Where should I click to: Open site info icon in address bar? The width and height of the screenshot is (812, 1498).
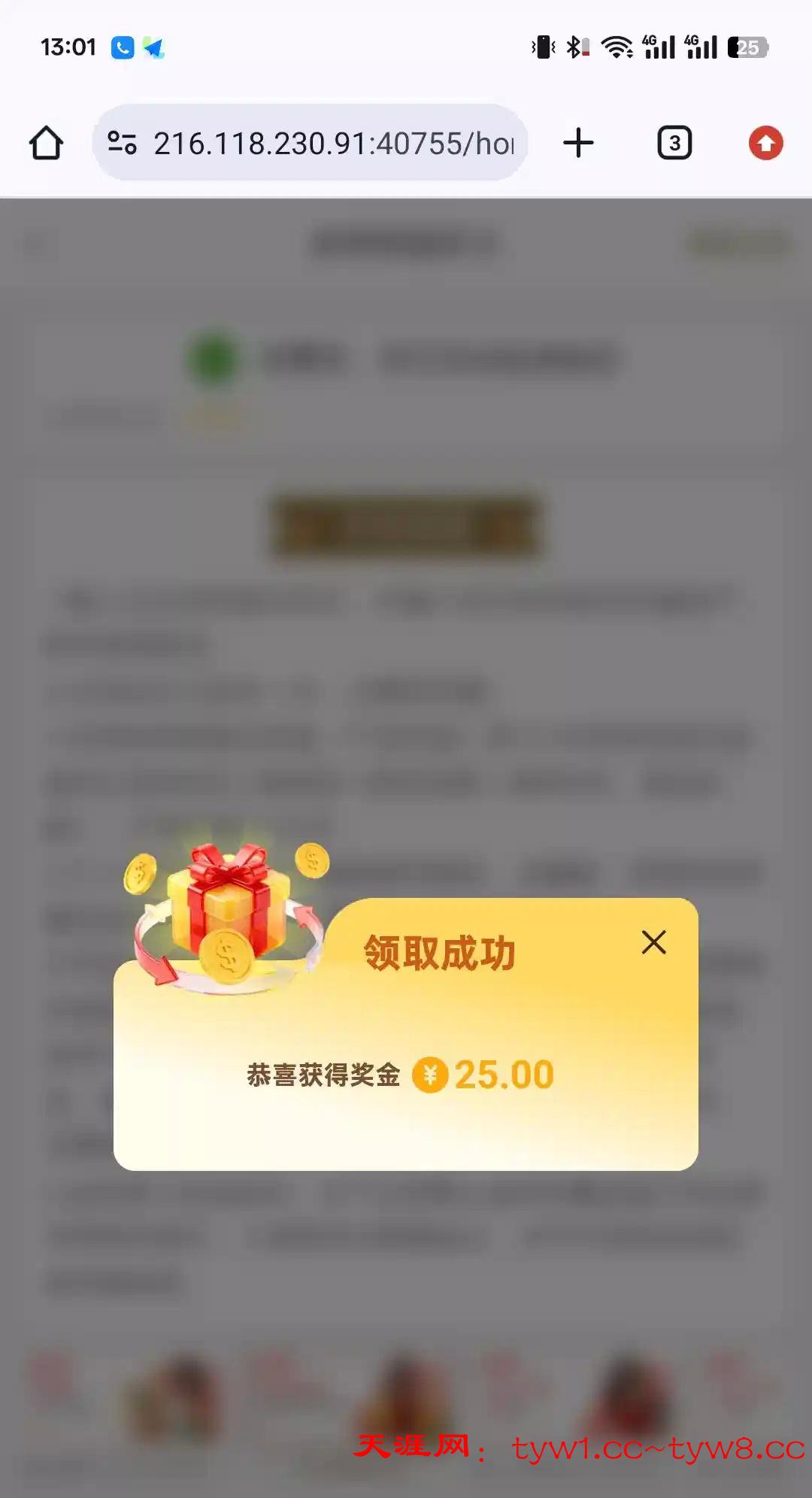[122, 143]
